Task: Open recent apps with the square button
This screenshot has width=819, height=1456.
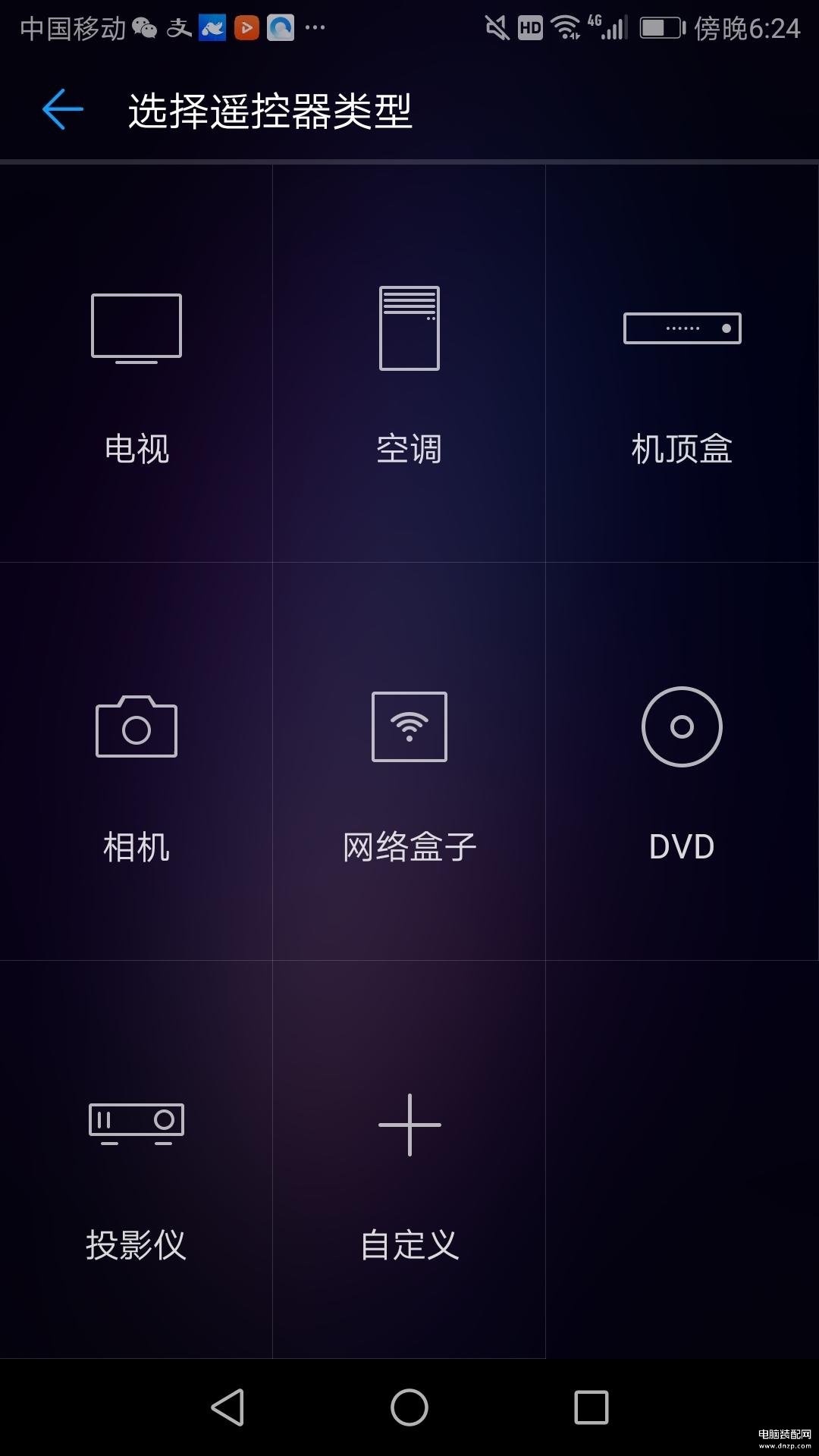Action: coord(591,1407)
